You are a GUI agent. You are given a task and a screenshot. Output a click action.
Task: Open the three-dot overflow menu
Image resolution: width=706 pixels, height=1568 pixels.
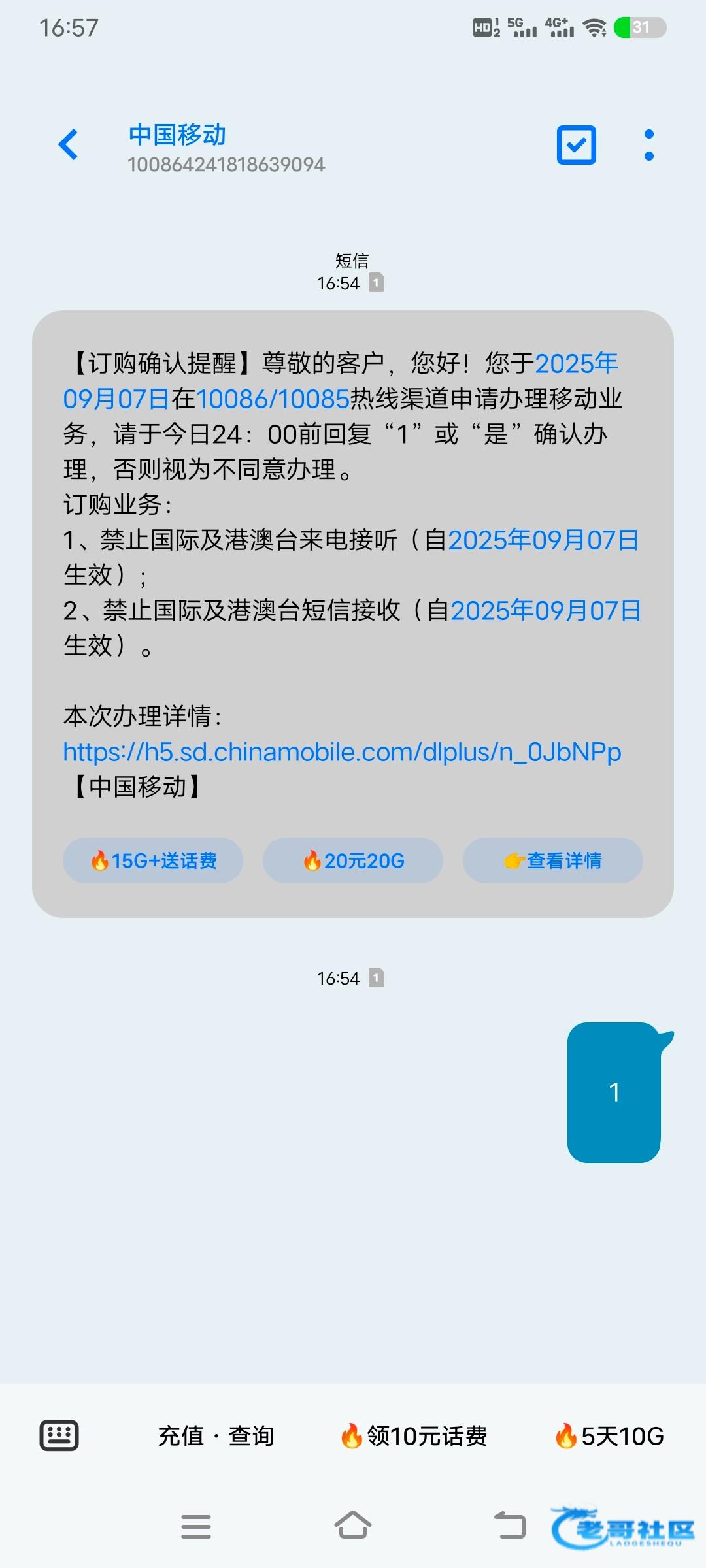[648, 144]
